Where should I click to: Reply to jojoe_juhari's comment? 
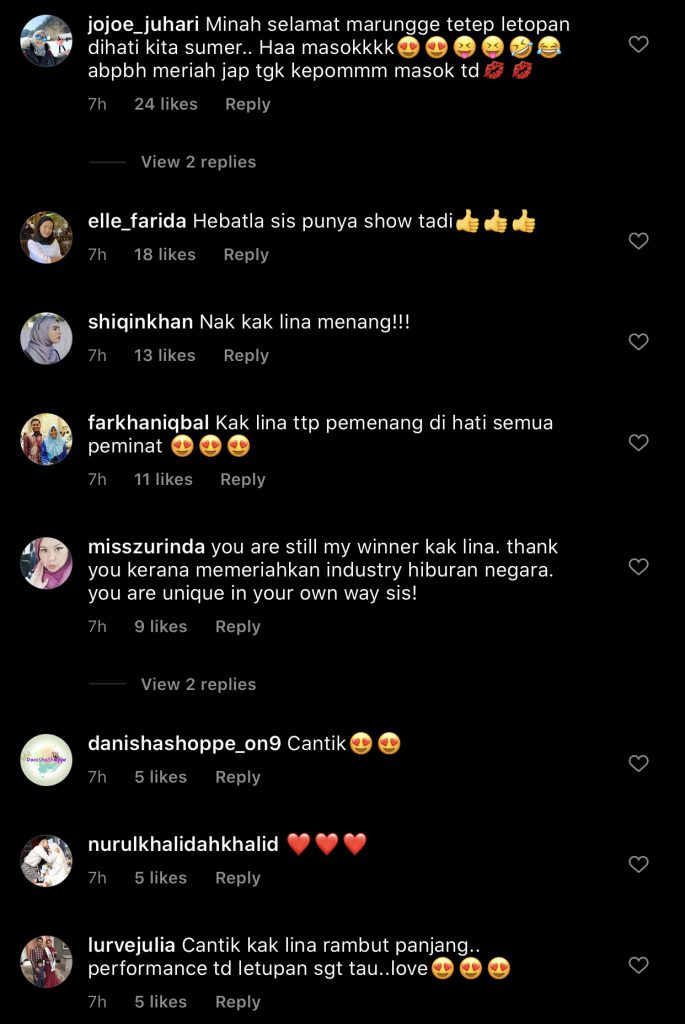[x=247, y=104]
